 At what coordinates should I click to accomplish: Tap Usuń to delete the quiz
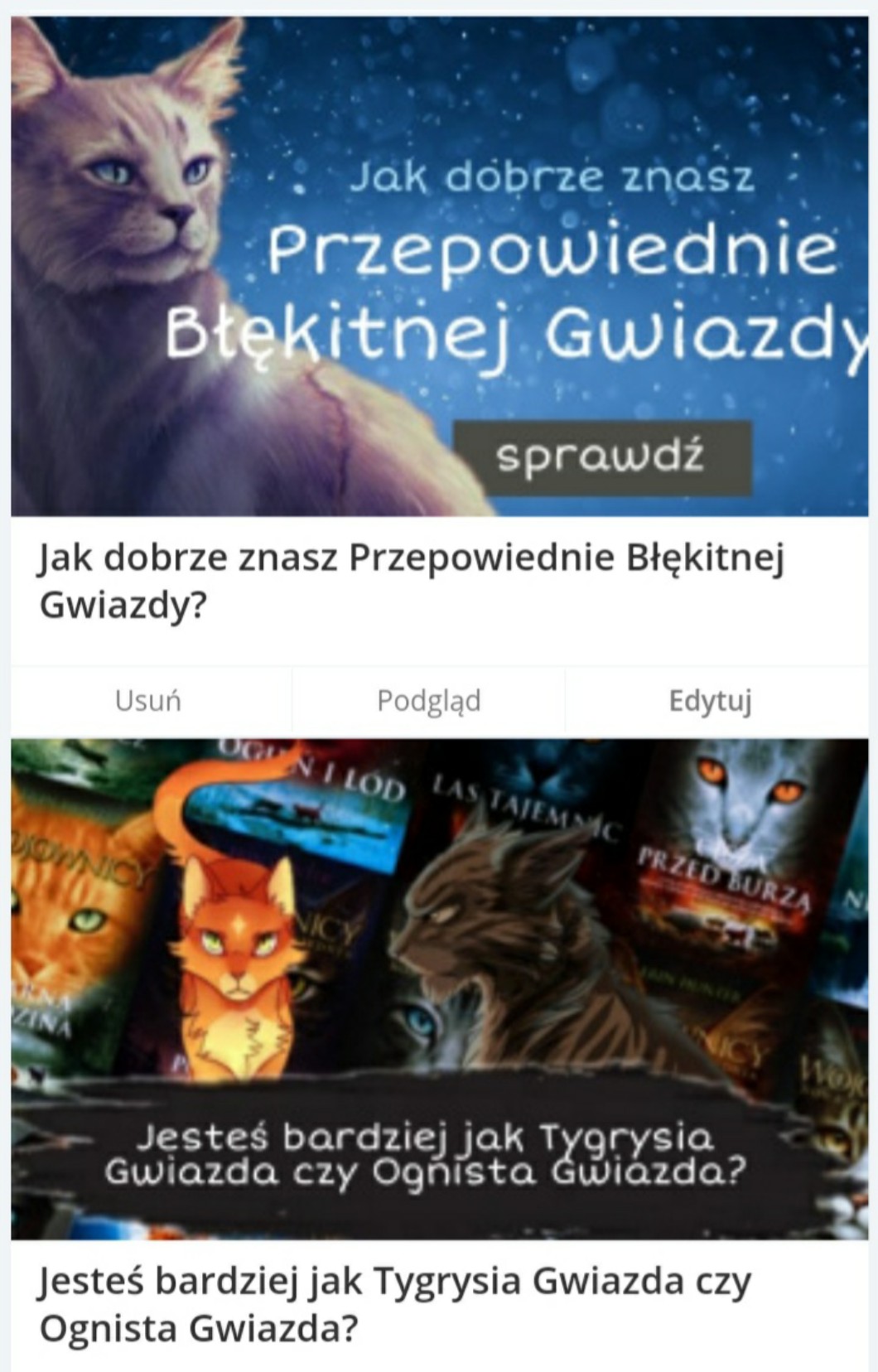tap(148, 701)
